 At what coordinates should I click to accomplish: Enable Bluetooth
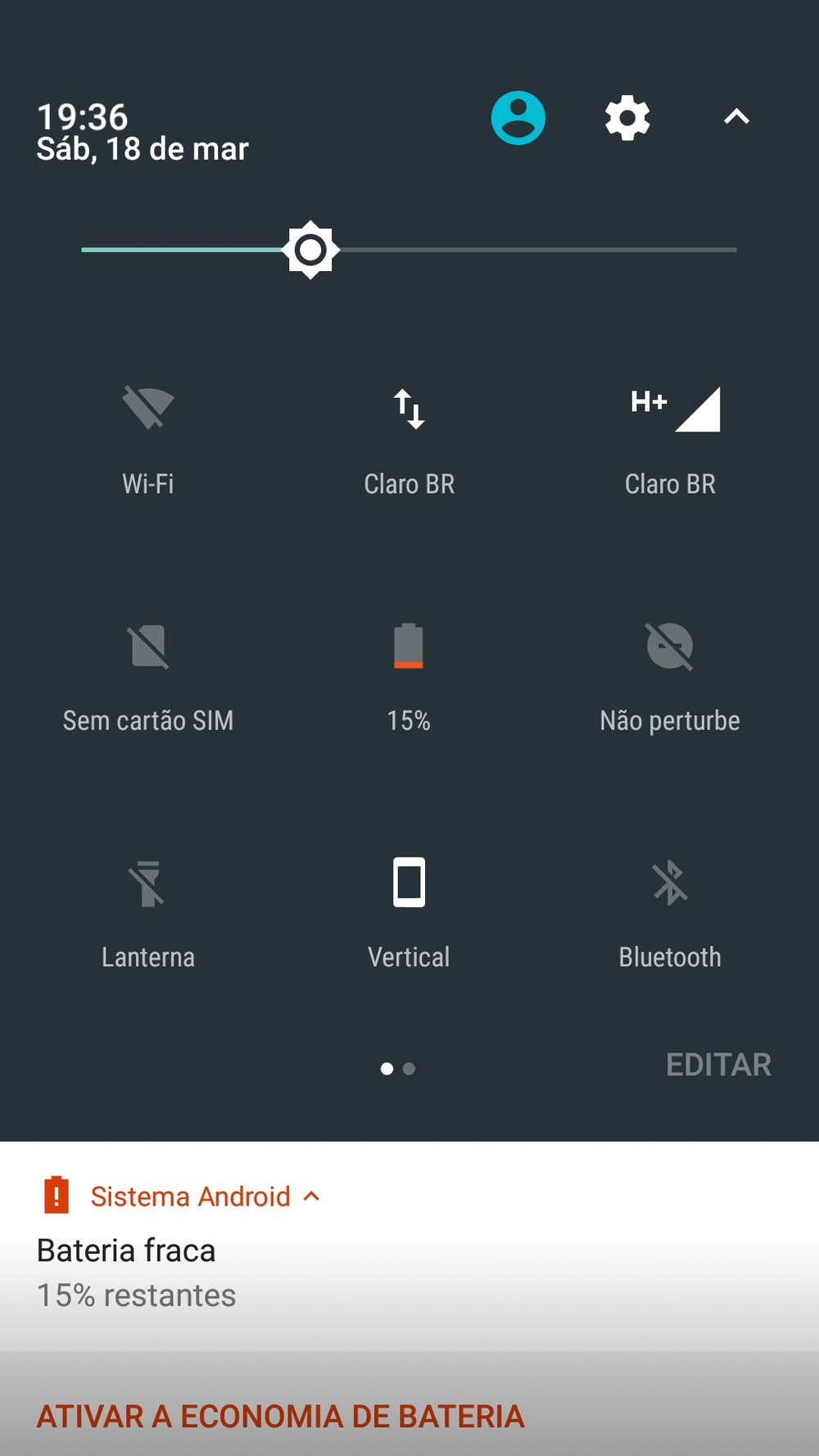[x=670, y=884]
